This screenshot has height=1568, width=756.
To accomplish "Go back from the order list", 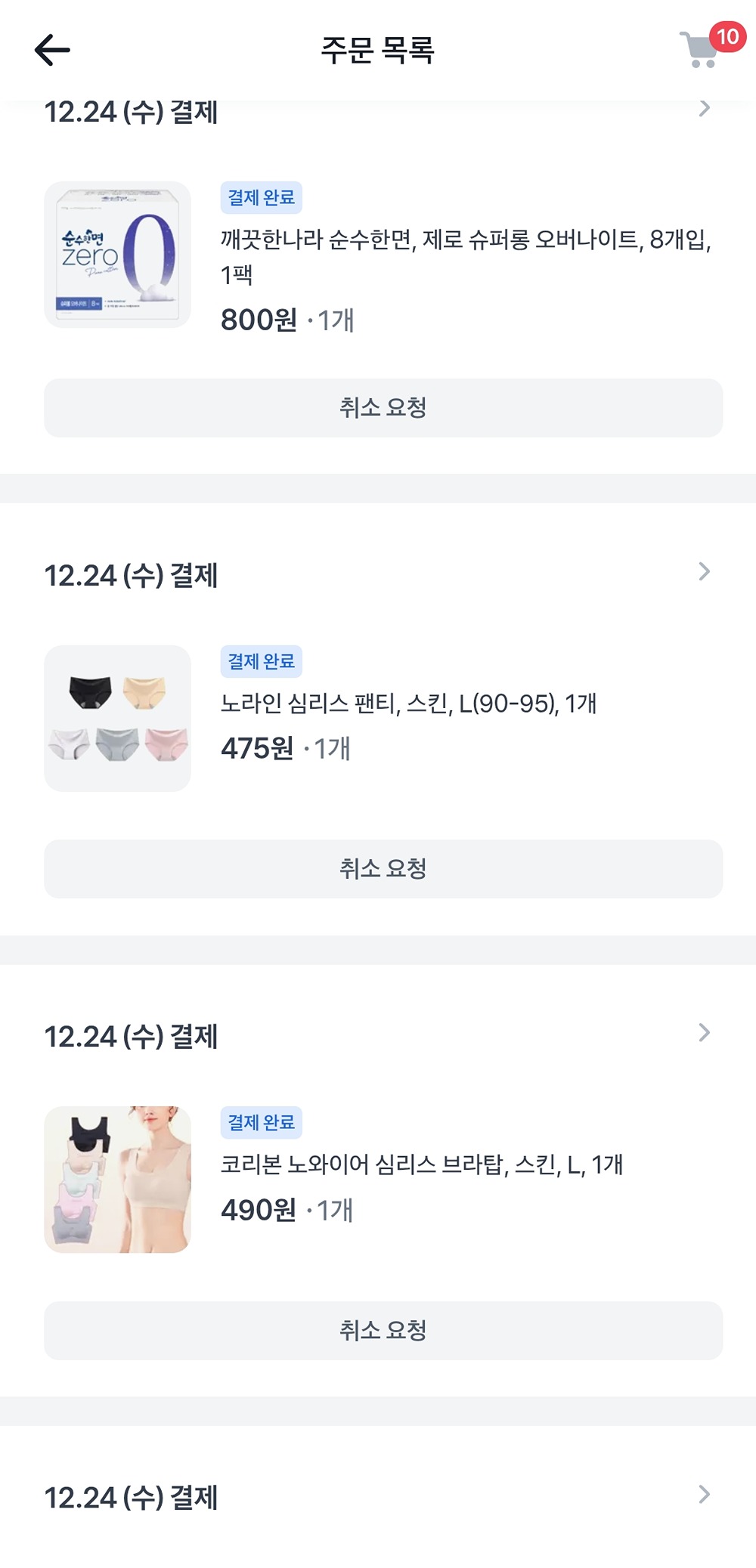I will [x=52, y=50].
